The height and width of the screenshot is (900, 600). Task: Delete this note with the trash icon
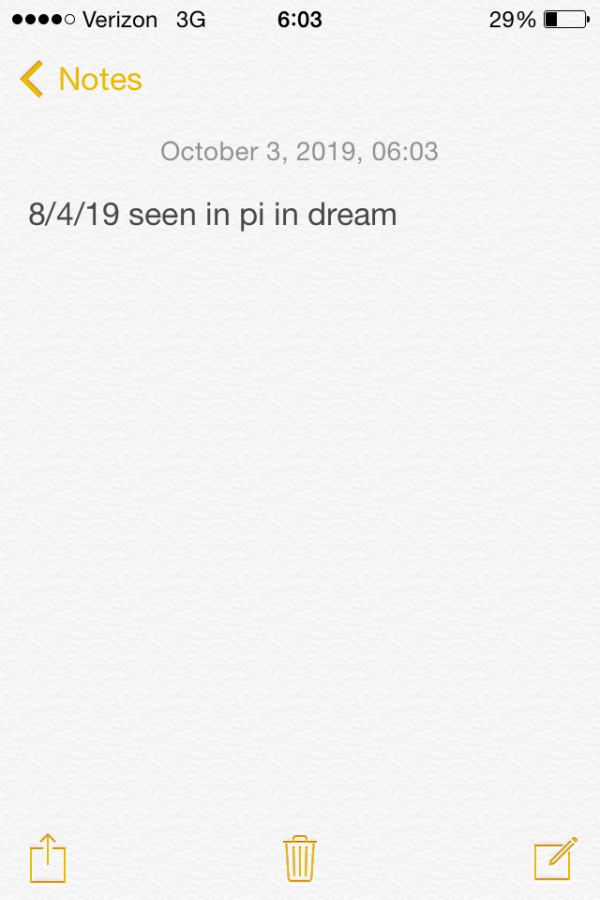300,858
